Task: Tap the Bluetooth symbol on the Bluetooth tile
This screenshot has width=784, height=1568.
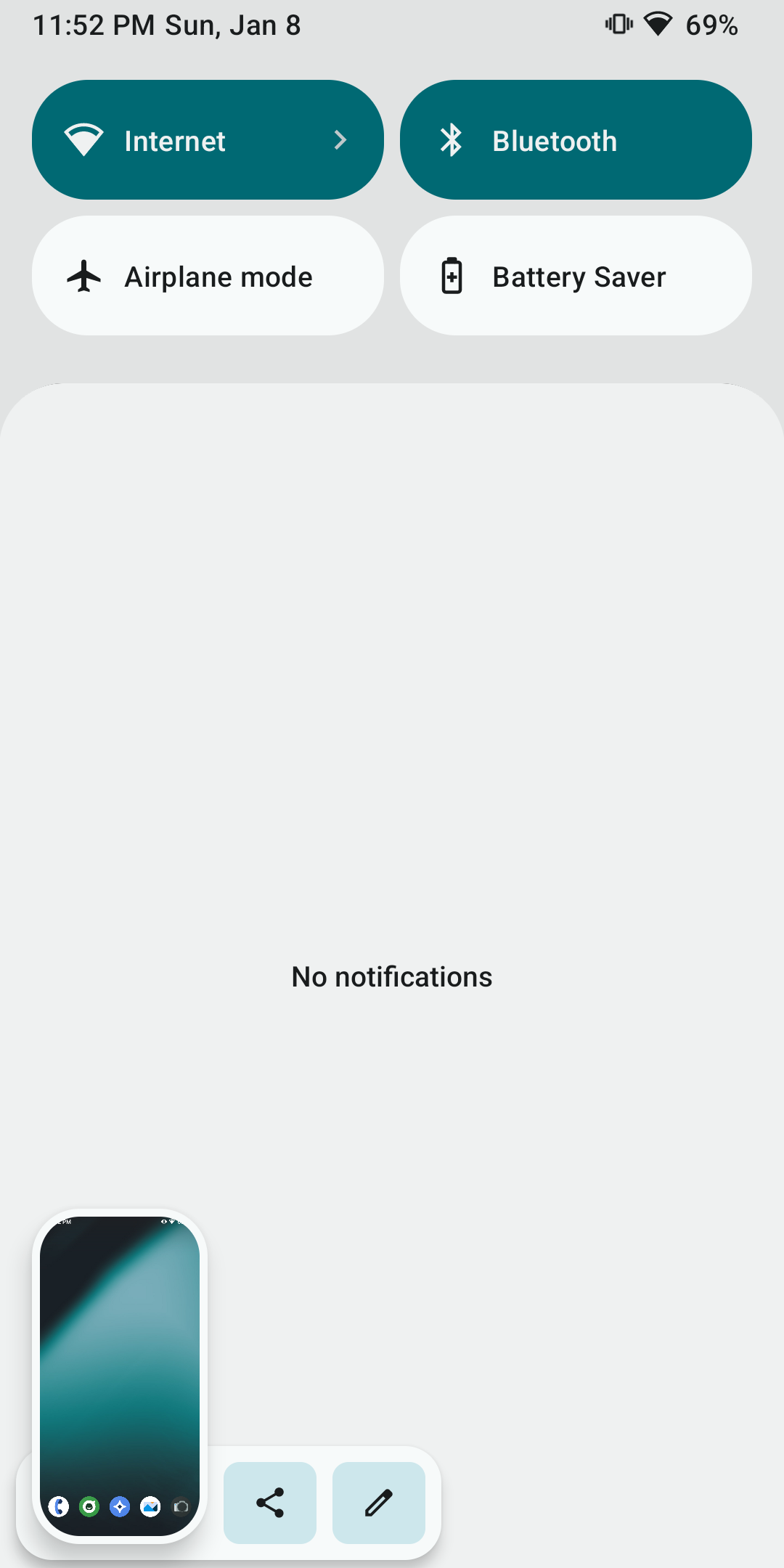Action: [452, 139]
